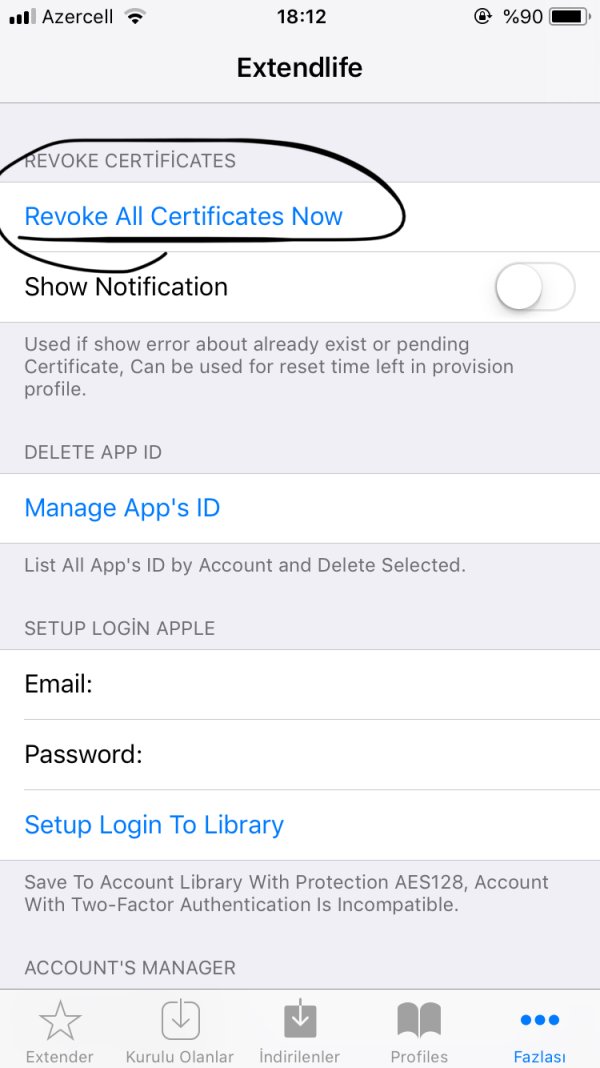Go to the Kurulu Olanlar tab
This screenshot has height=1068, width=600.
coord(180,1030)
